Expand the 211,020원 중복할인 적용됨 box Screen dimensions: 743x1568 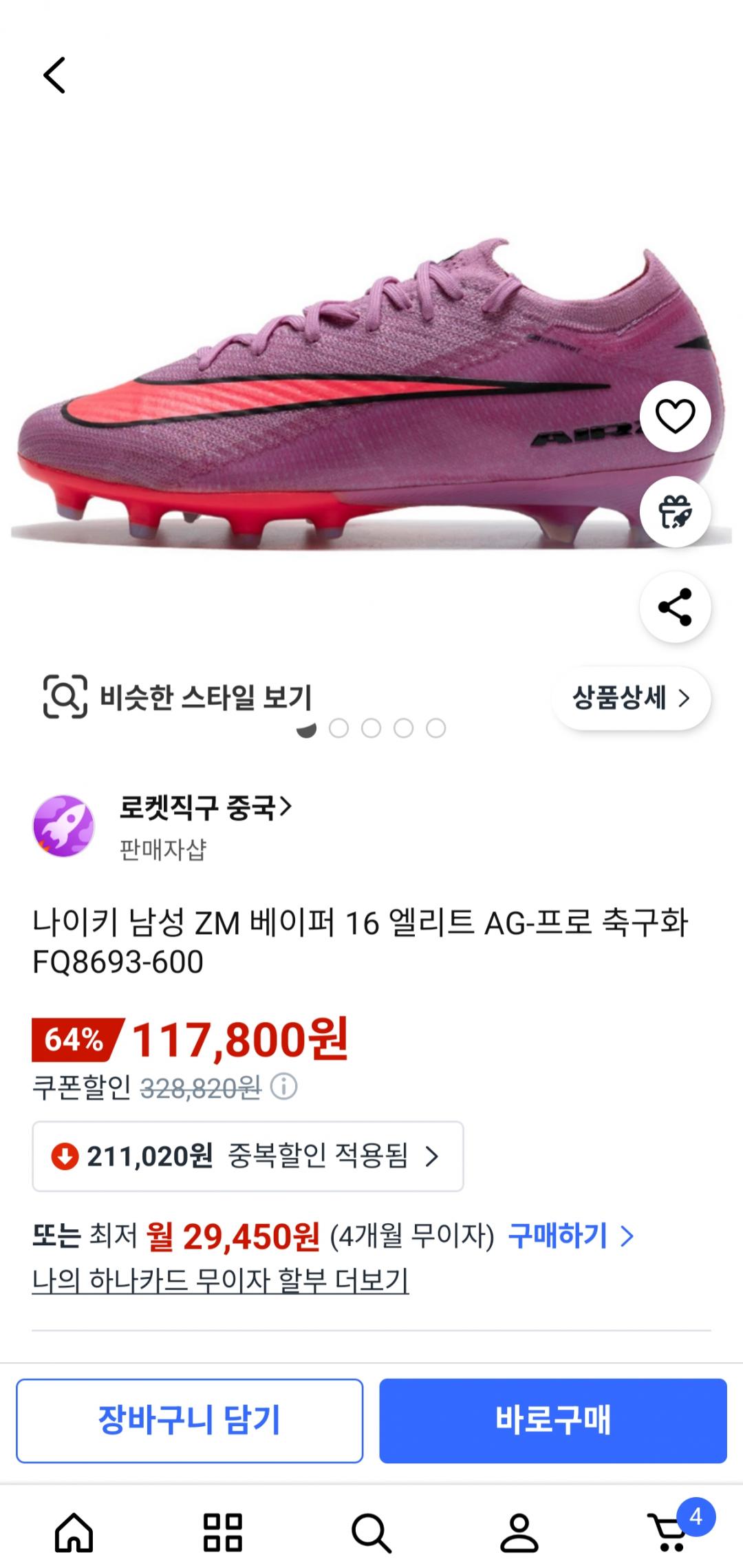(248, 1156)
